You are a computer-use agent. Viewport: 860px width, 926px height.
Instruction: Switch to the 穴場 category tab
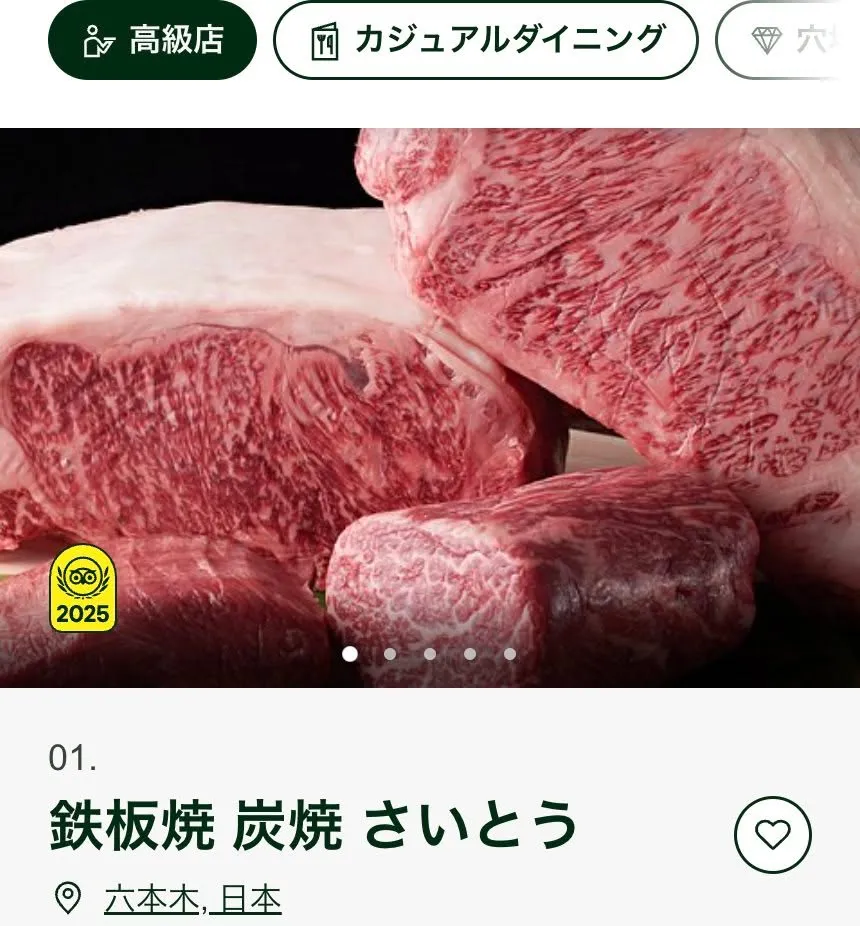point(800,40)
